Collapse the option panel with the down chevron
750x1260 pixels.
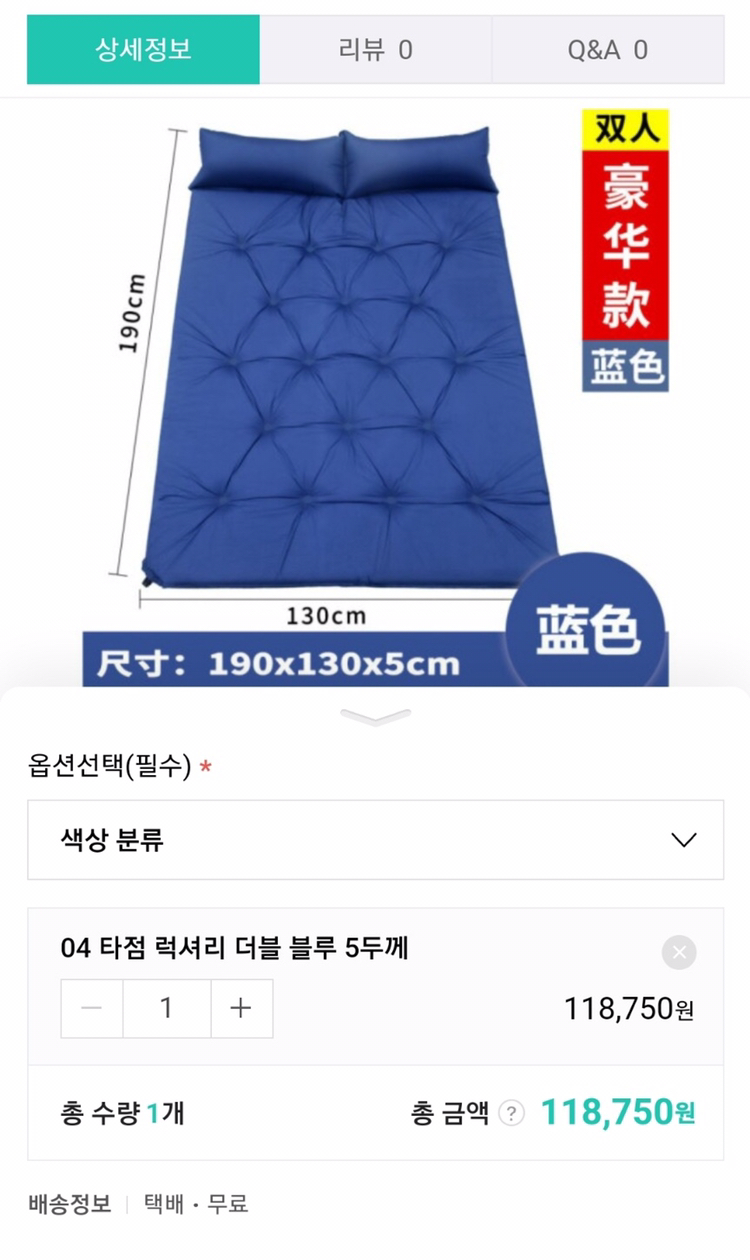[x=375, y=716]
